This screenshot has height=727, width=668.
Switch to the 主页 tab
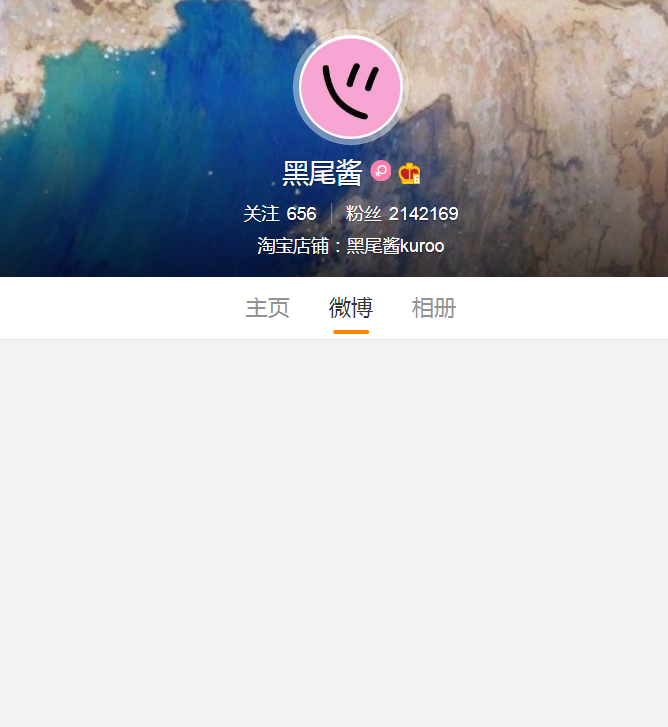(268, 308)
